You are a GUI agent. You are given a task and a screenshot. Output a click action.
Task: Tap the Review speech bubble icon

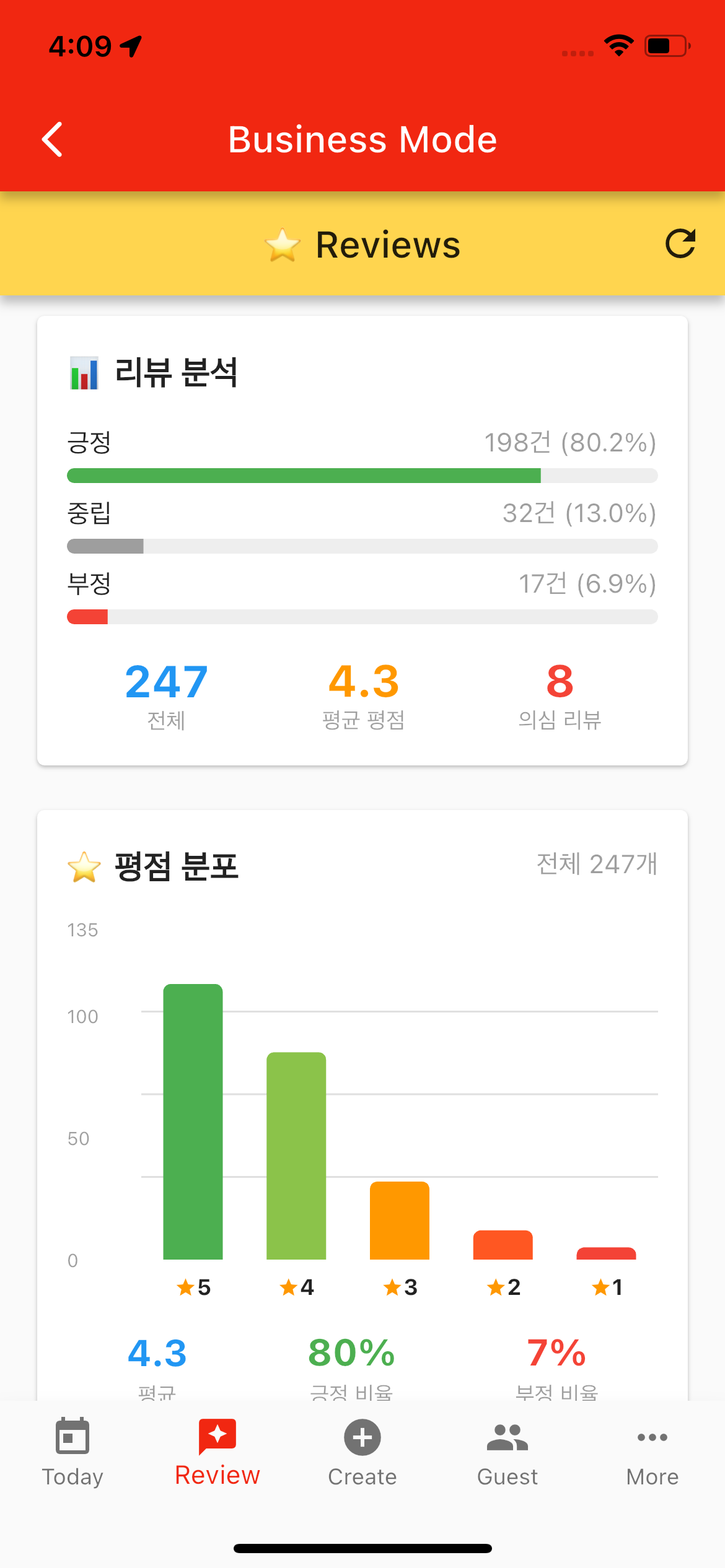pos(217,1437)
